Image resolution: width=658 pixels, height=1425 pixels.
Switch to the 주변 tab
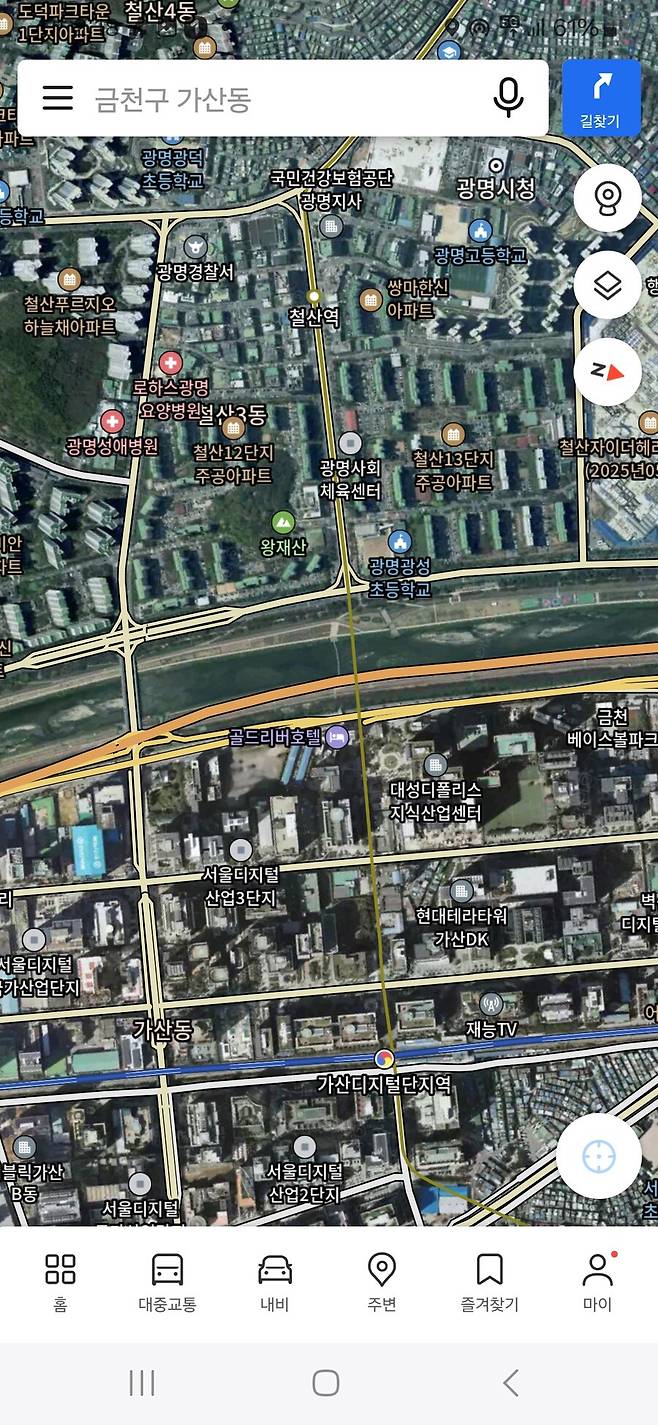pyautogui.click(x=382, y=1282)
